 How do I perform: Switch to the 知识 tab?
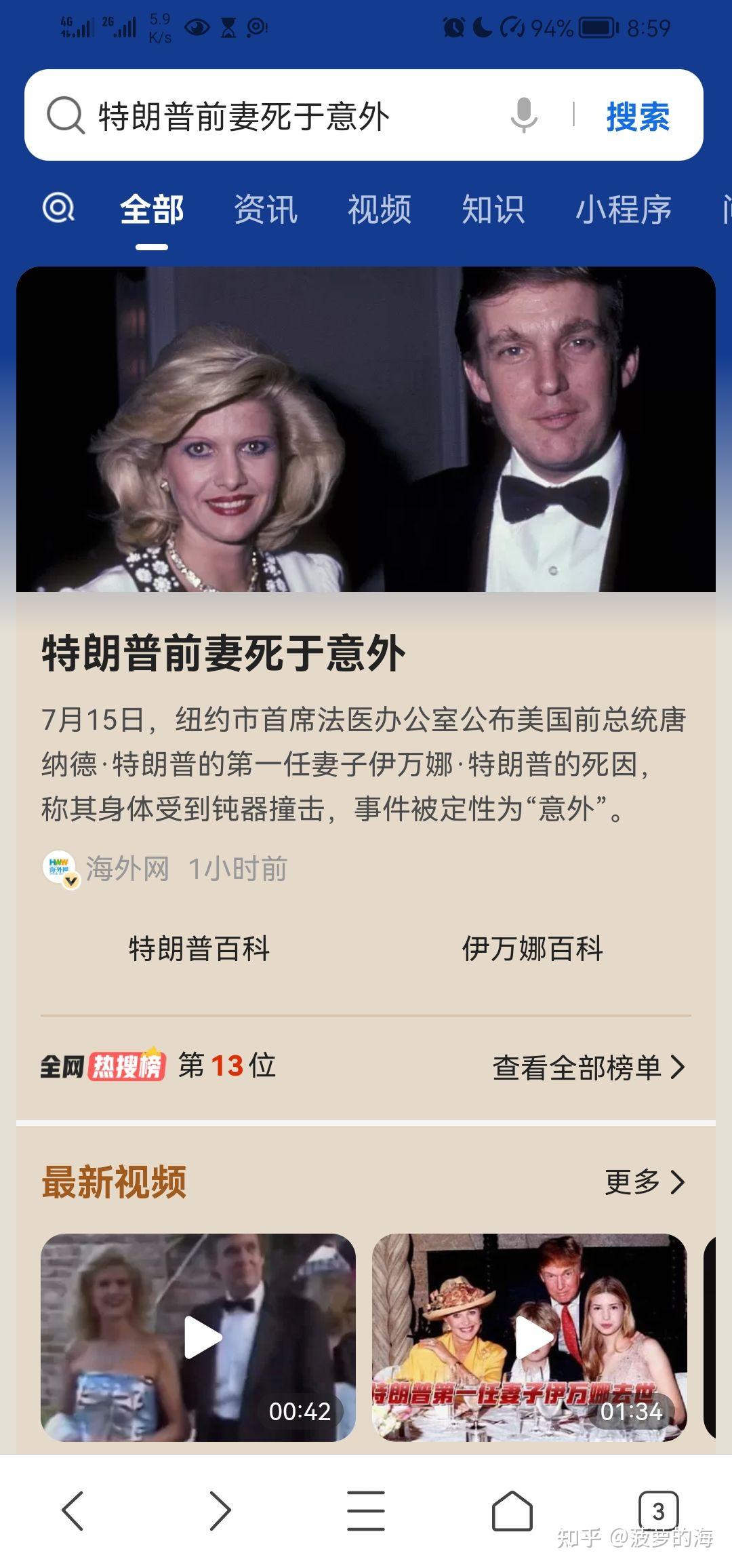tap(493, 209)
